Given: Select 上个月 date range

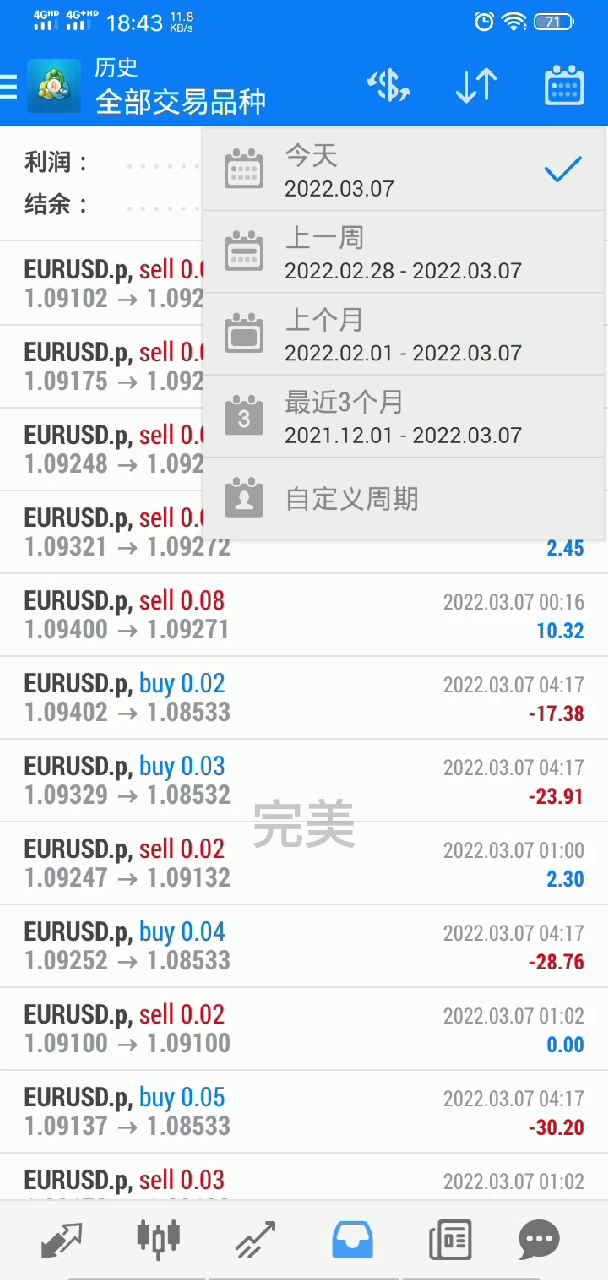Looking at the screenshot, I should tap(404, 335).
